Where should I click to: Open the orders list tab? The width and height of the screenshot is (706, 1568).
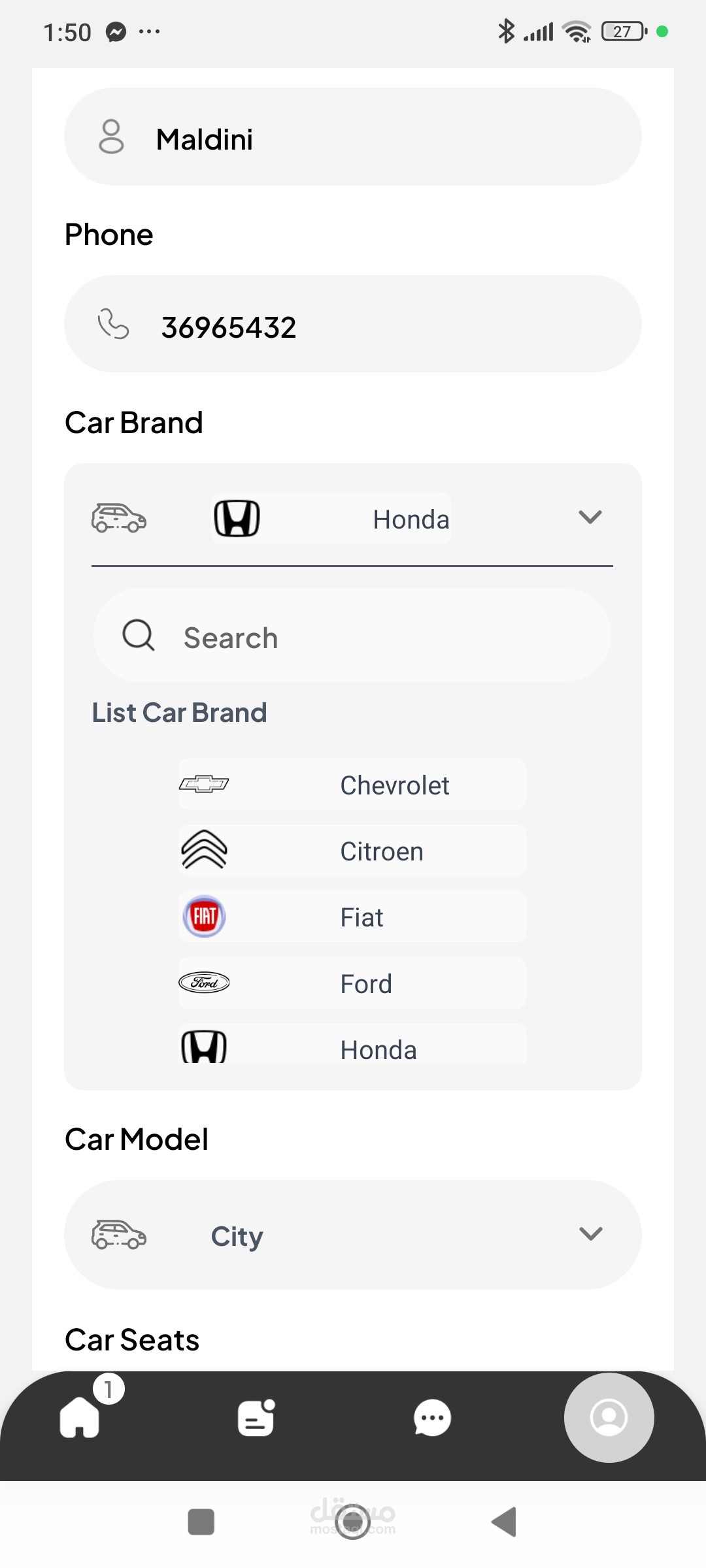click(x=256, y=1418)
